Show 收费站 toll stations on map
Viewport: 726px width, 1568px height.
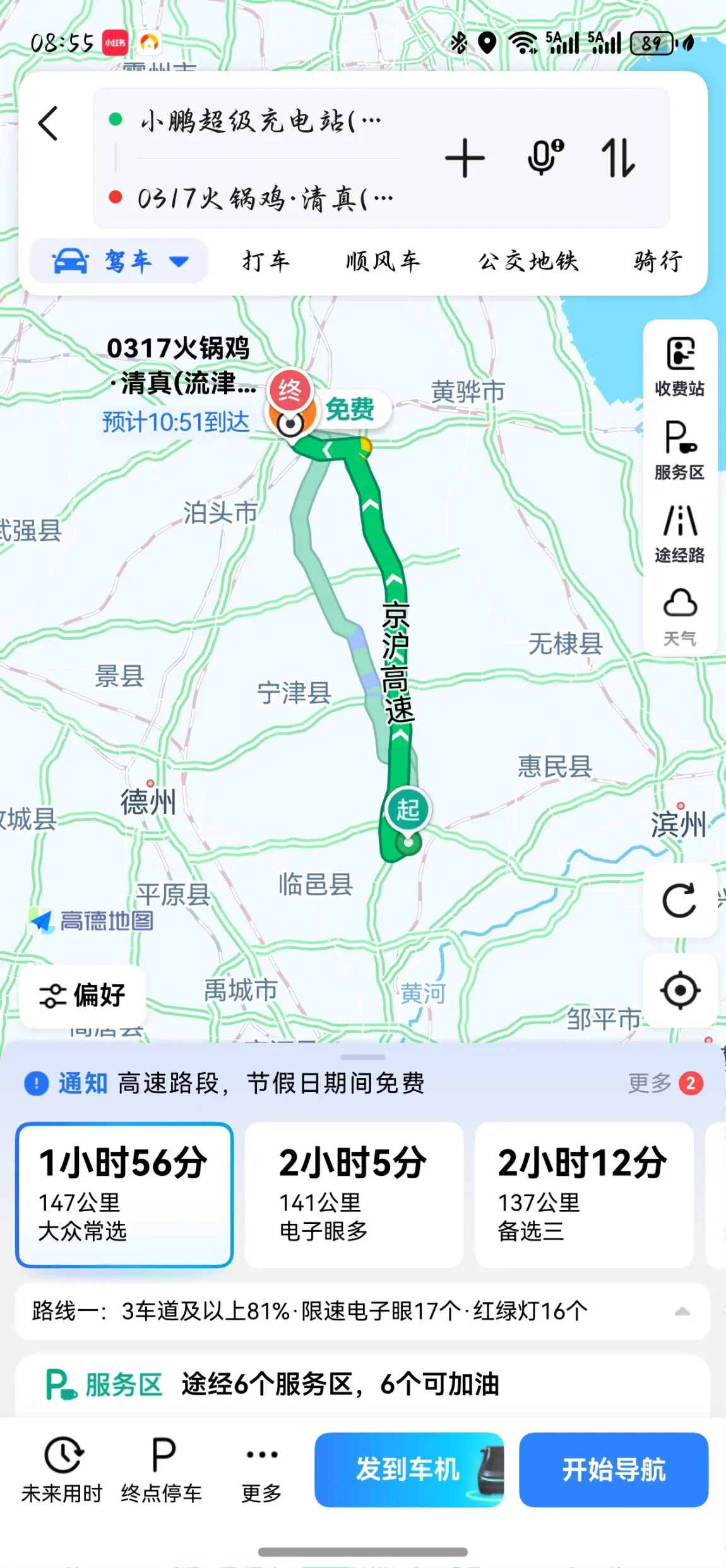coord(679,366)
